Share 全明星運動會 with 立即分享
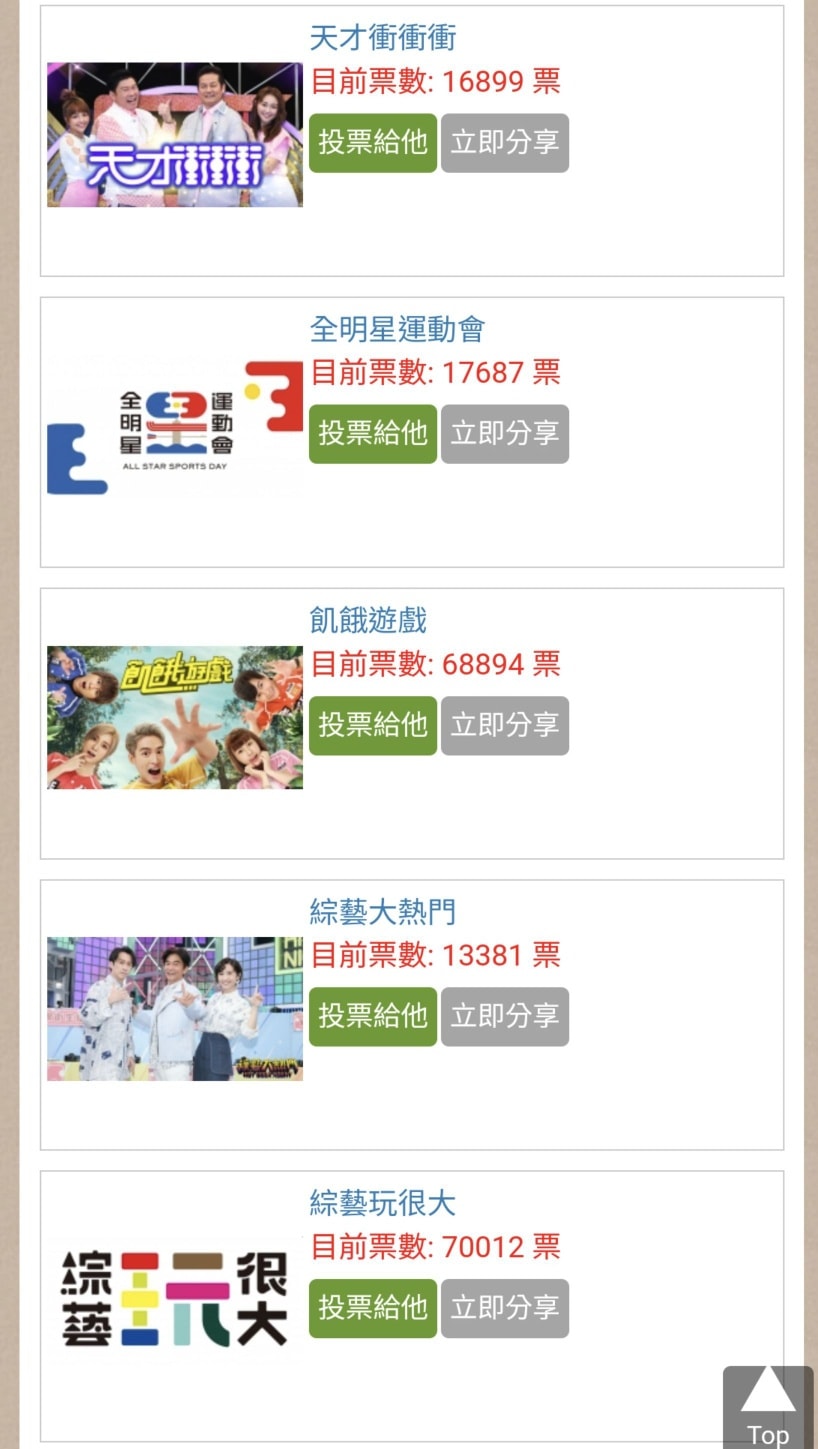 pyautogui.click(x=504, y=434)
